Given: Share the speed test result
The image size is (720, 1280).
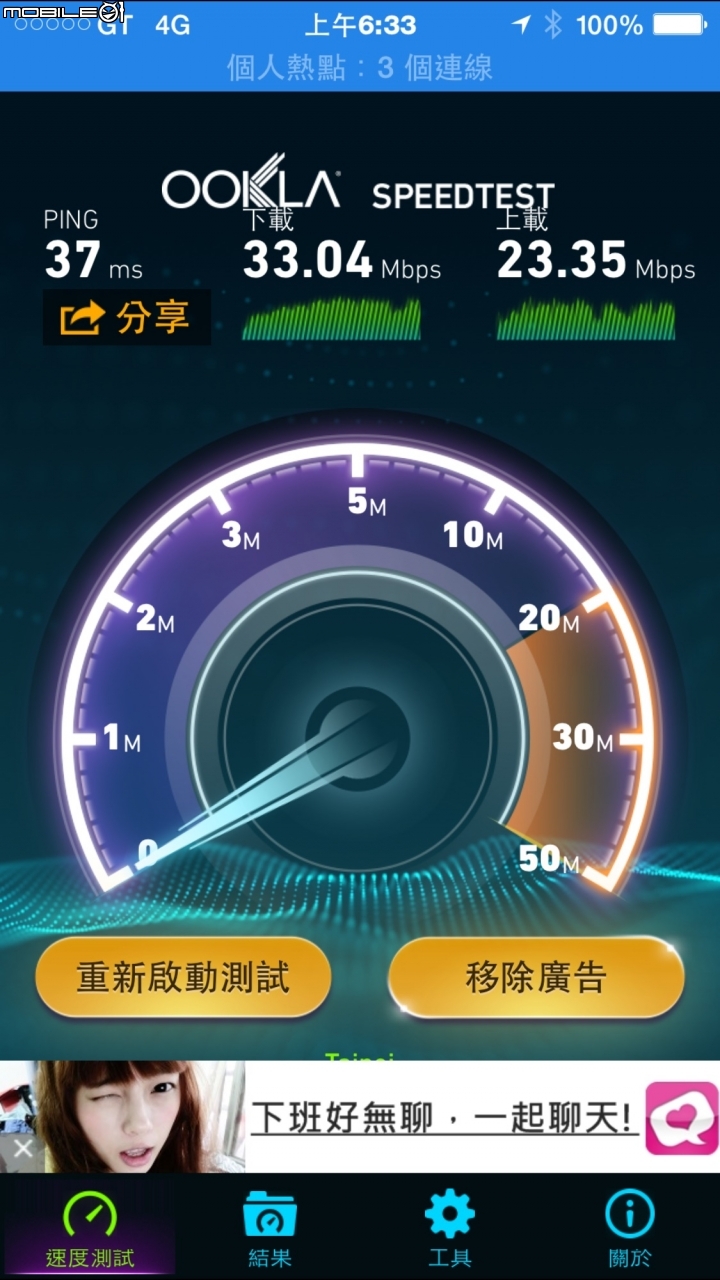Looking at the screenshot, I should point(126,318).
